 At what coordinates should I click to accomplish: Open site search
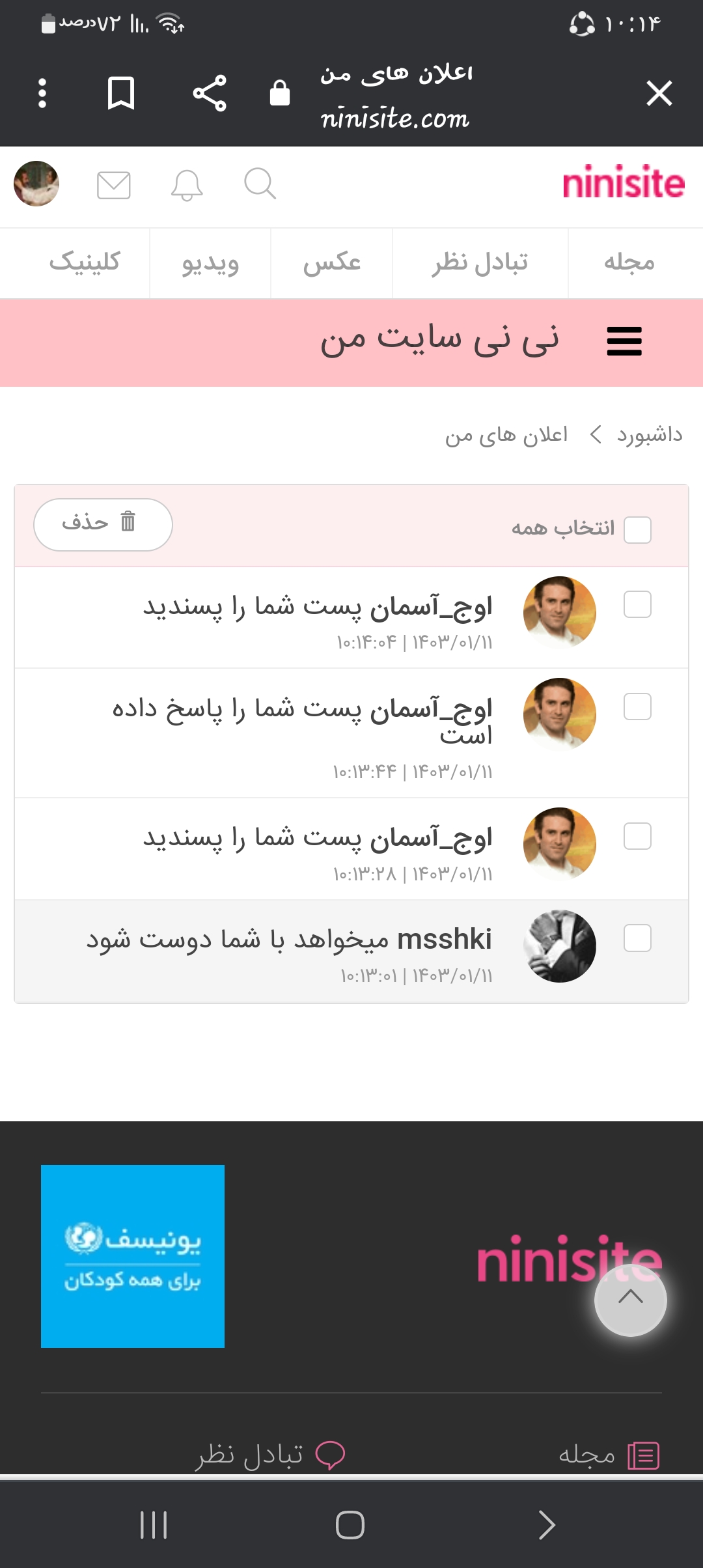pos(260,184)
